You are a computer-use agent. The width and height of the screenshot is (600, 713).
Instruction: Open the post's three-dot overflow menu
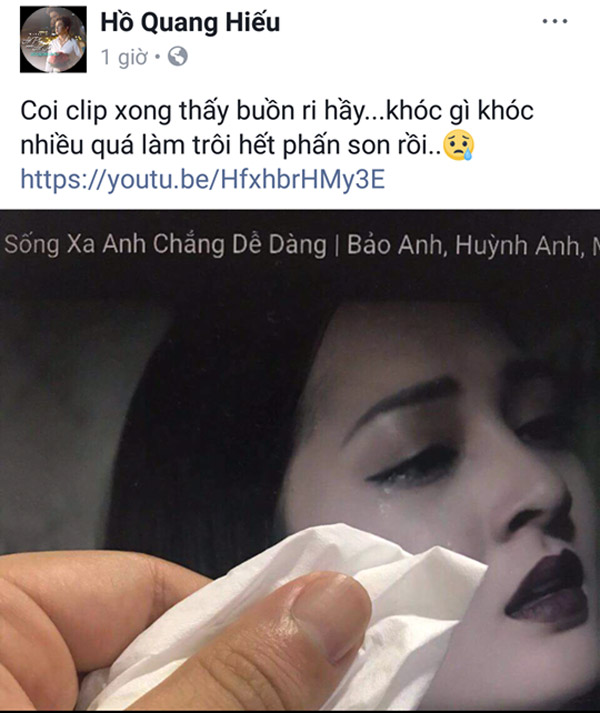click(x=554, y=21)
